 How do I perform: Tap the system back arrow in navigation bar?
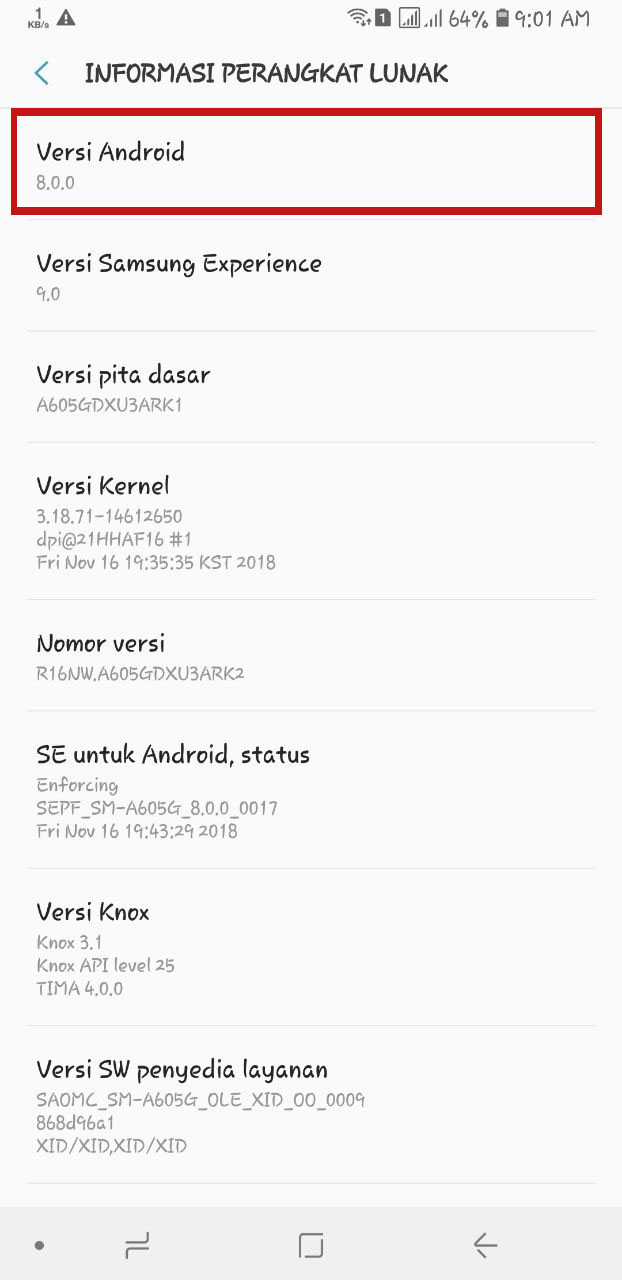point(485,1245)
